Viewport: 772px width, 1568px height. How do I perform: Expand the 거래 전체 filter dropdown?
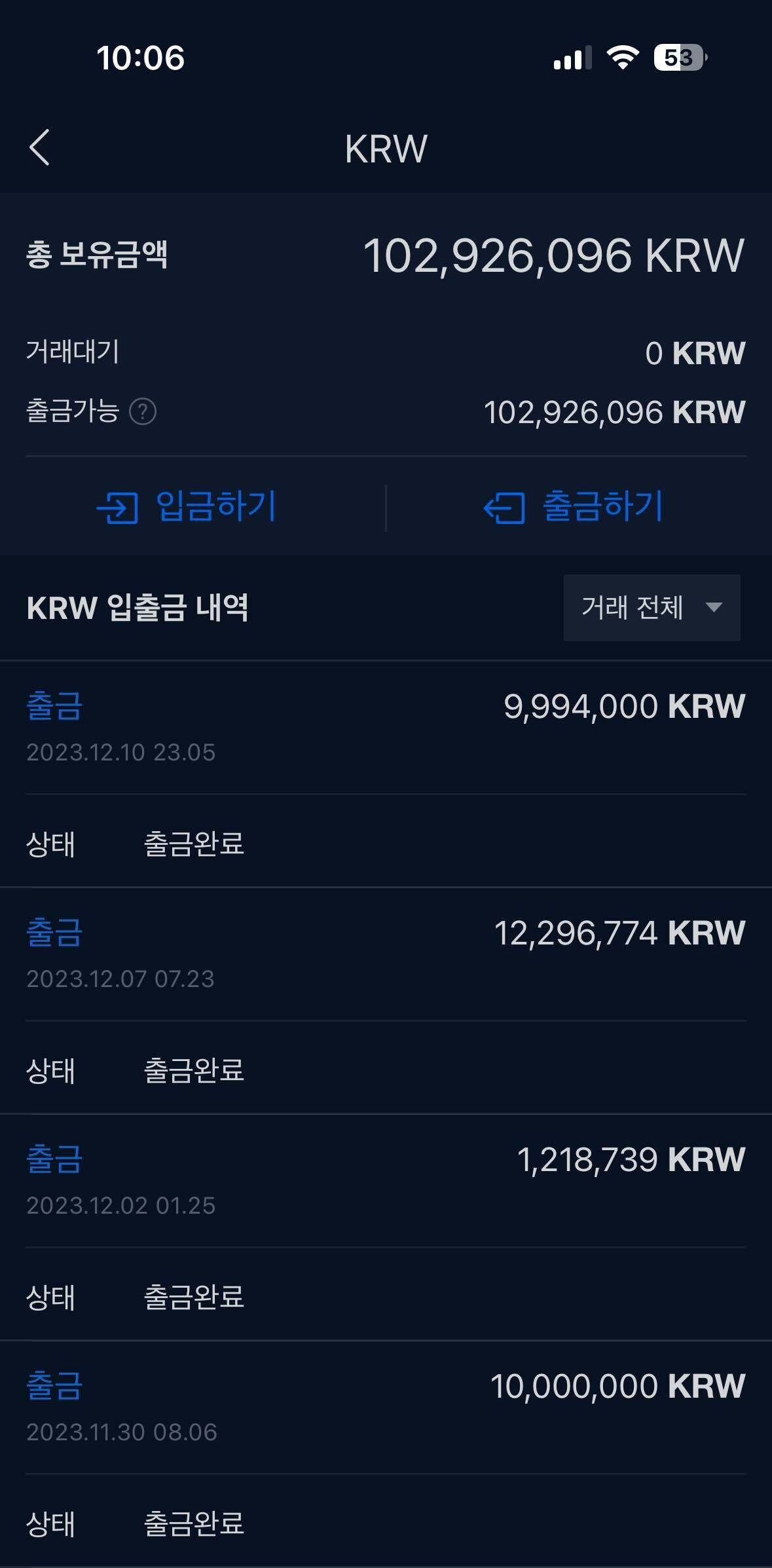point(652,608)
